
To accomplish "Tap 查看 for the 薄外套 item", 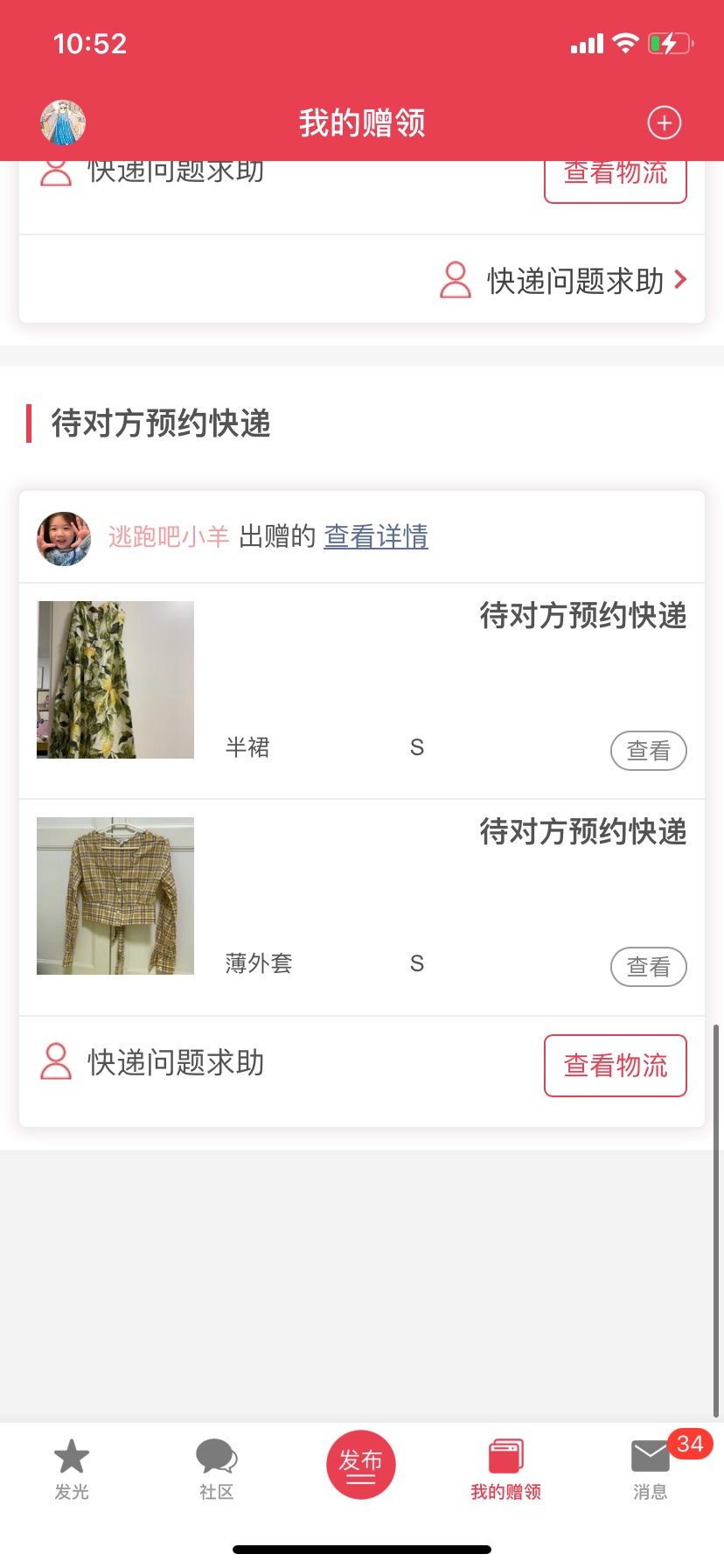I will point(648,967).
